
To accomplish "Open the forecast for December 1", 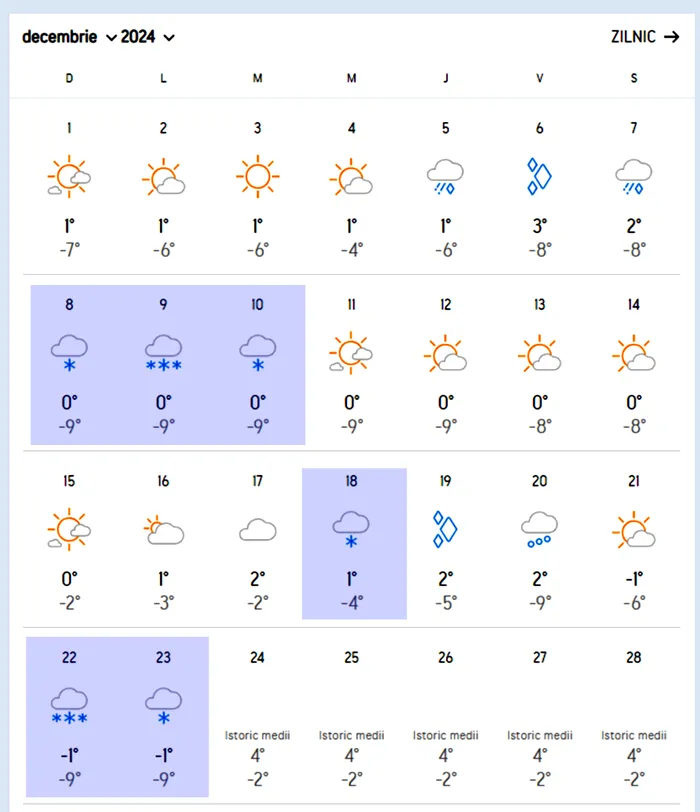I will [x=69, y=186].
